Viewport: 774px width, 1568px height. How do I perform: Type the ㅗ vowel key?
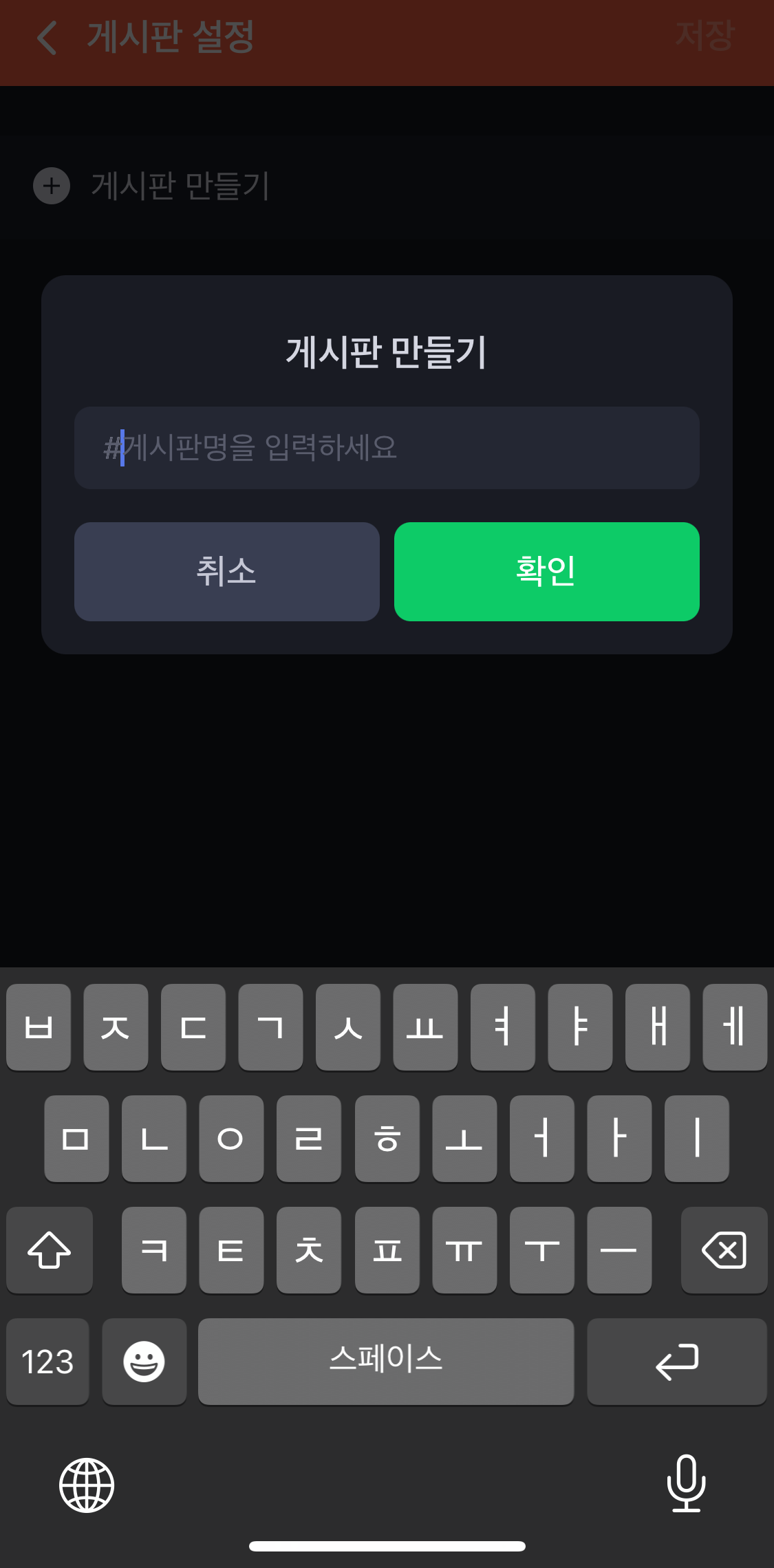[464, 1139]
